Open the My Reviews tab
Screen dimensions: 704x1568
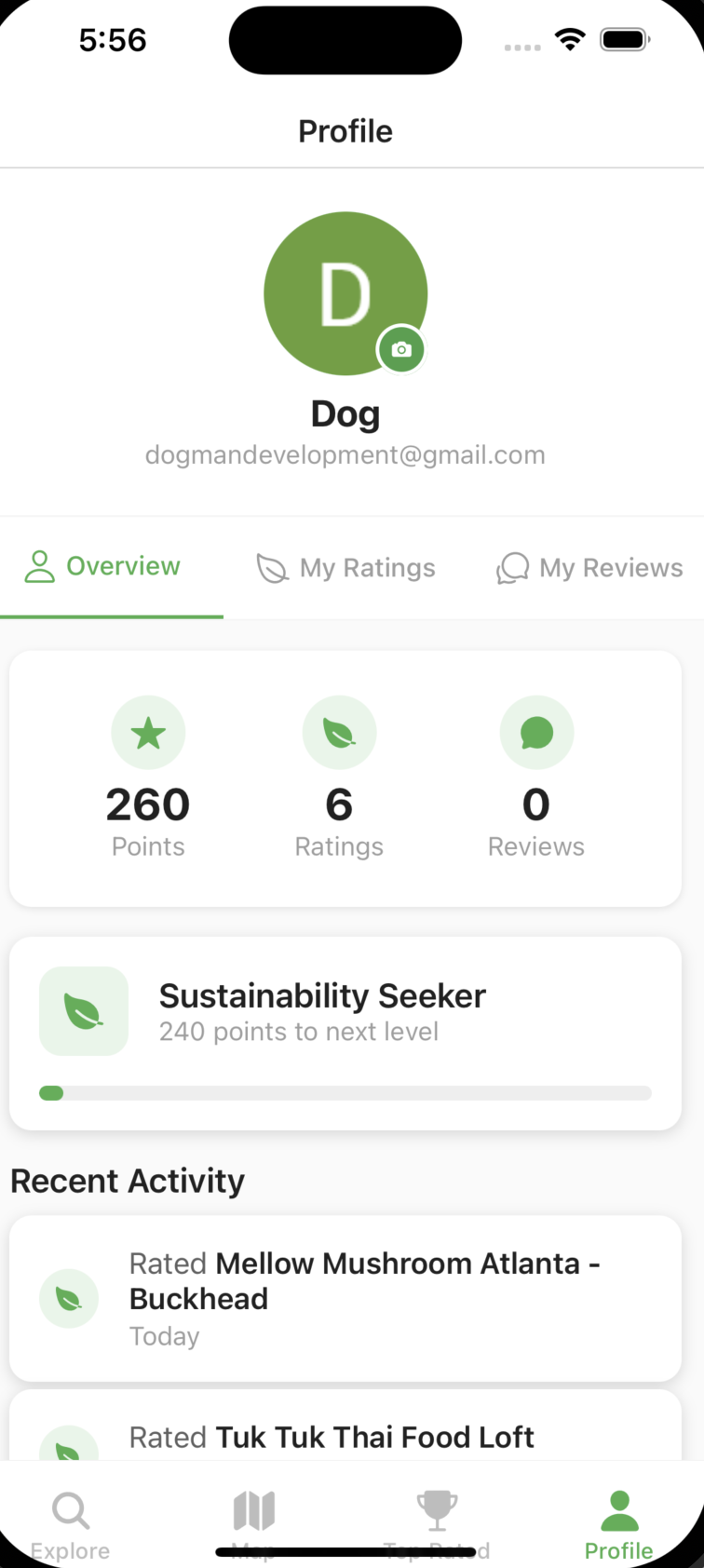pyautogui.click(x=589, y=568)
